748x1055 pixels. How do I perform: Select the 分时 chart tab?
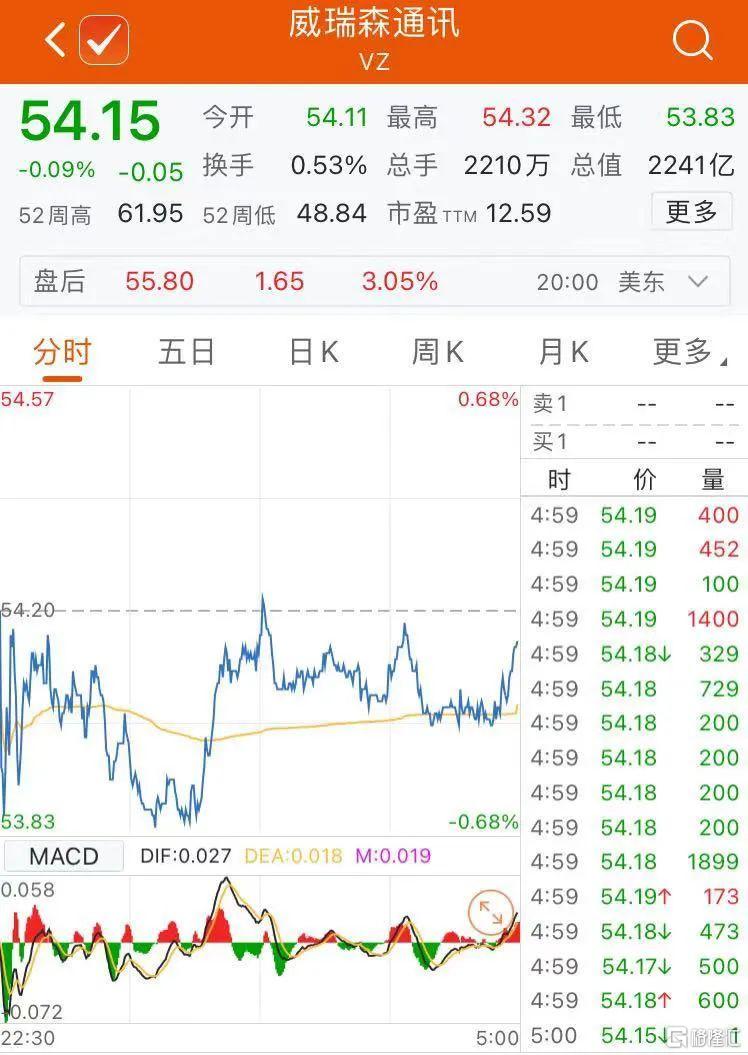click(x=62, y=352)
